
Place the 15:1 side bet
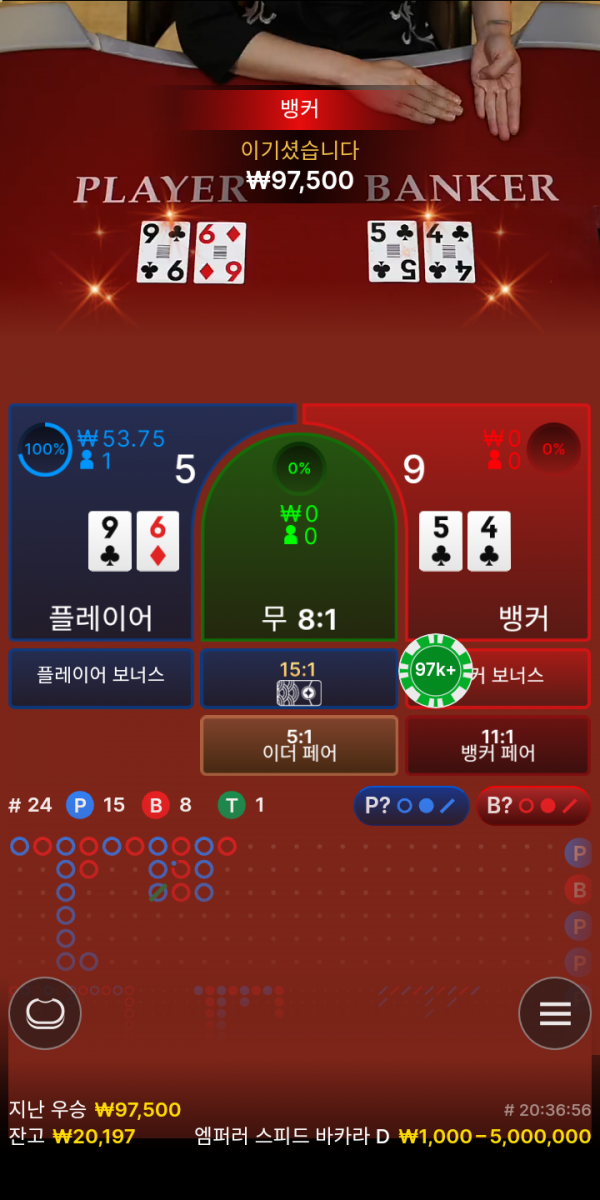click(298, 678)
